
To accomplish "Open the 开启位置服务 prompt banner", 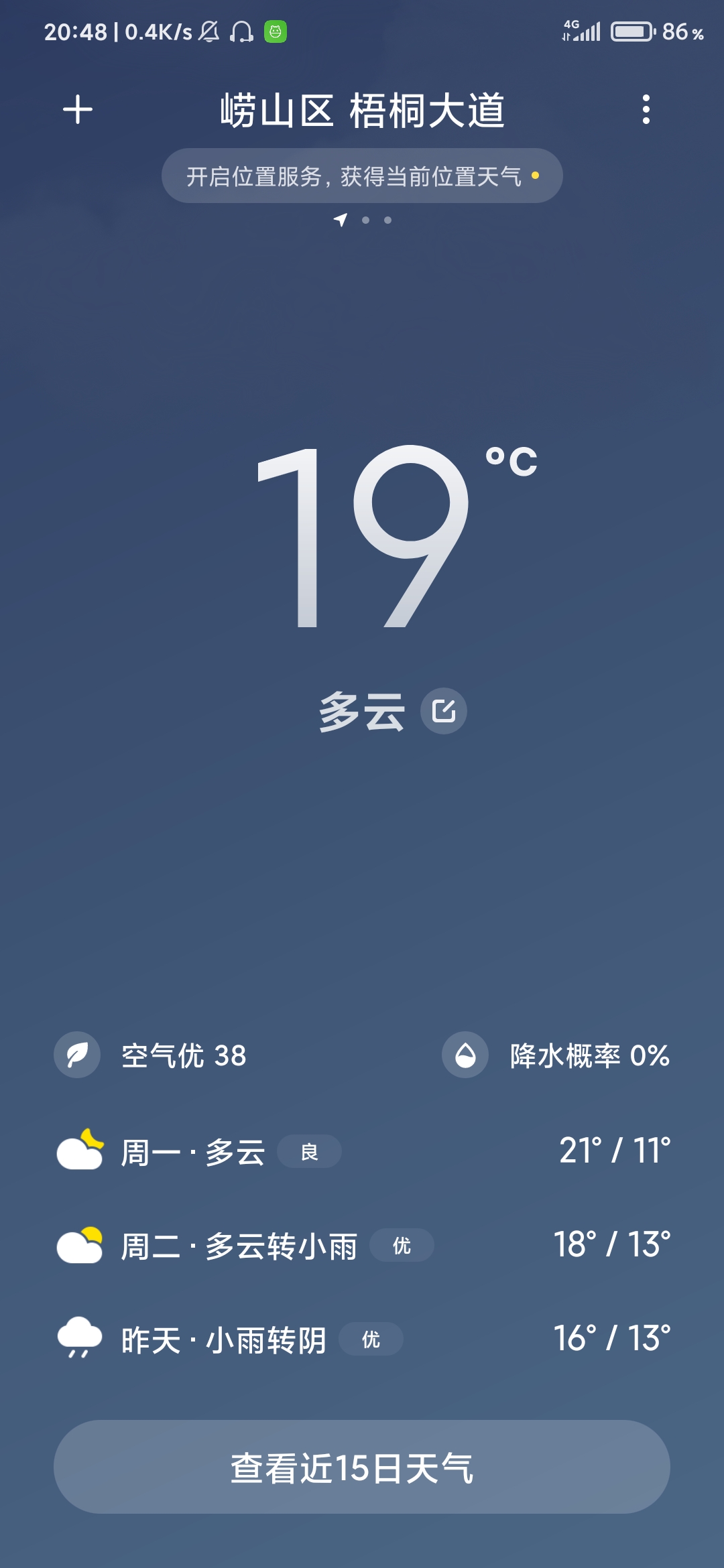I will (362, 176).
